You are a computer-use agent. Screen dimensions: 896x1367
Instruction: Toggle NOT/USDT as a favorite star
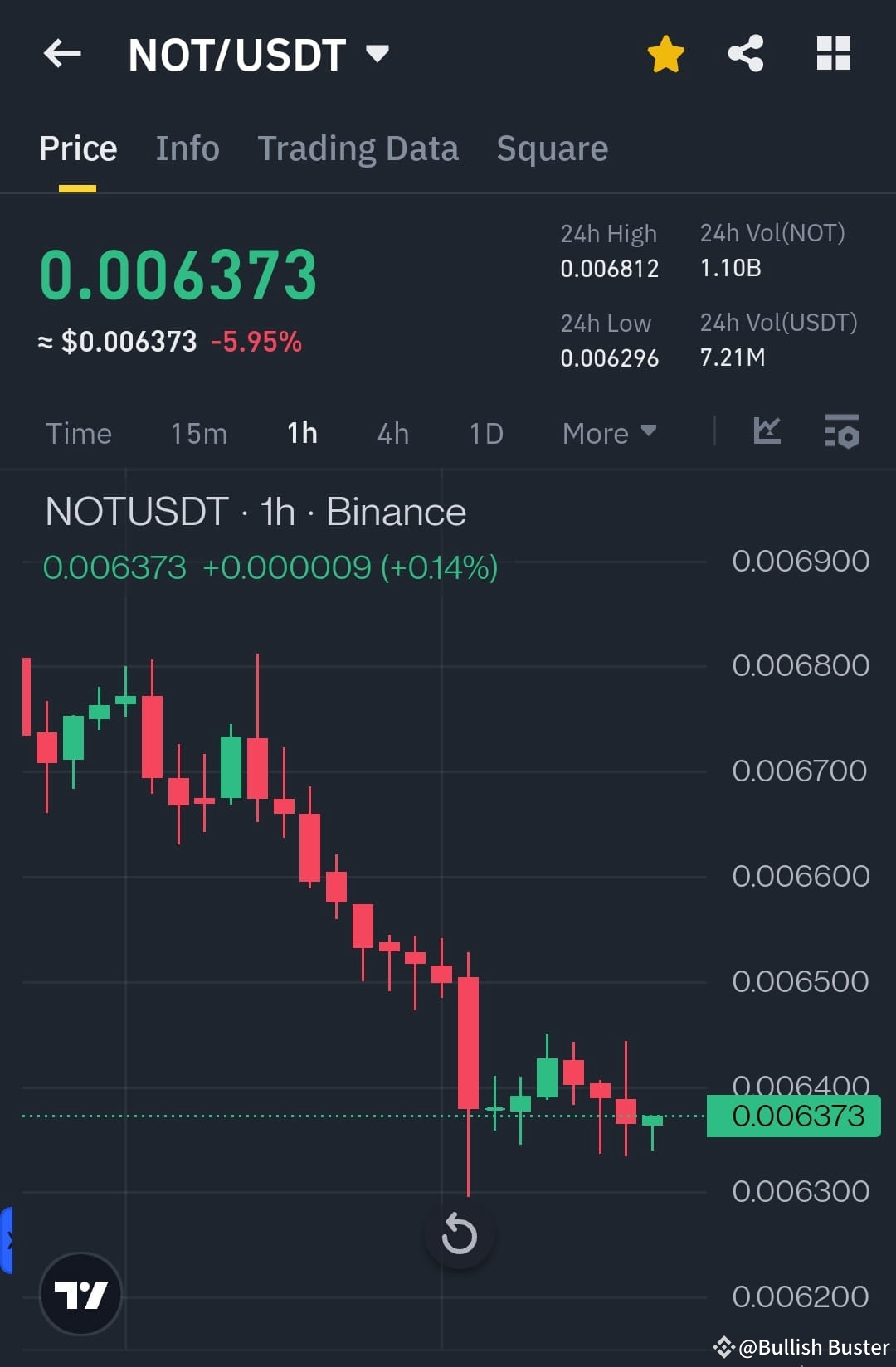click(665, 52)
